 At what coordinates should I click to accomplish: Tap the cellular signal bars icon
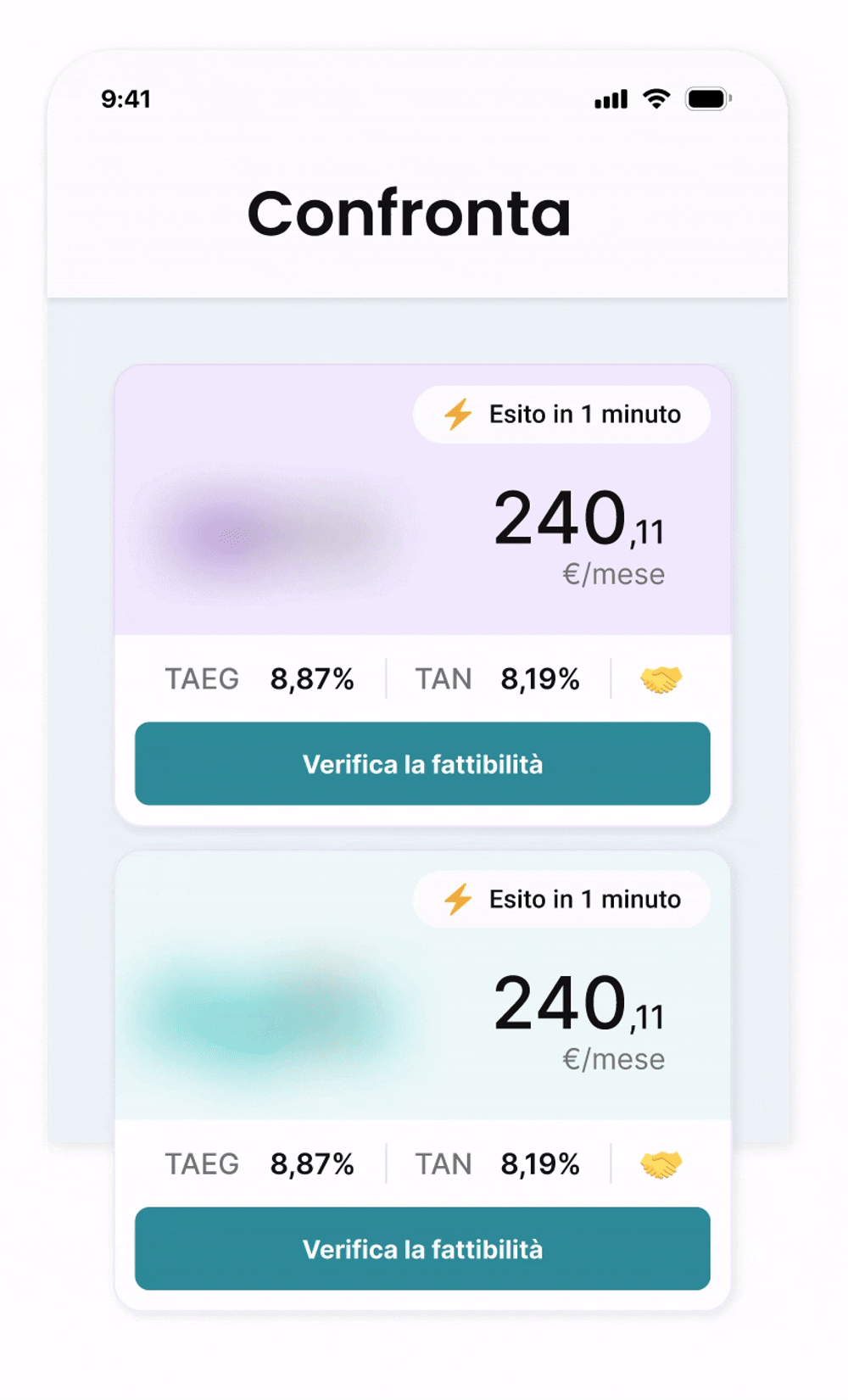[x=610, y=99]
